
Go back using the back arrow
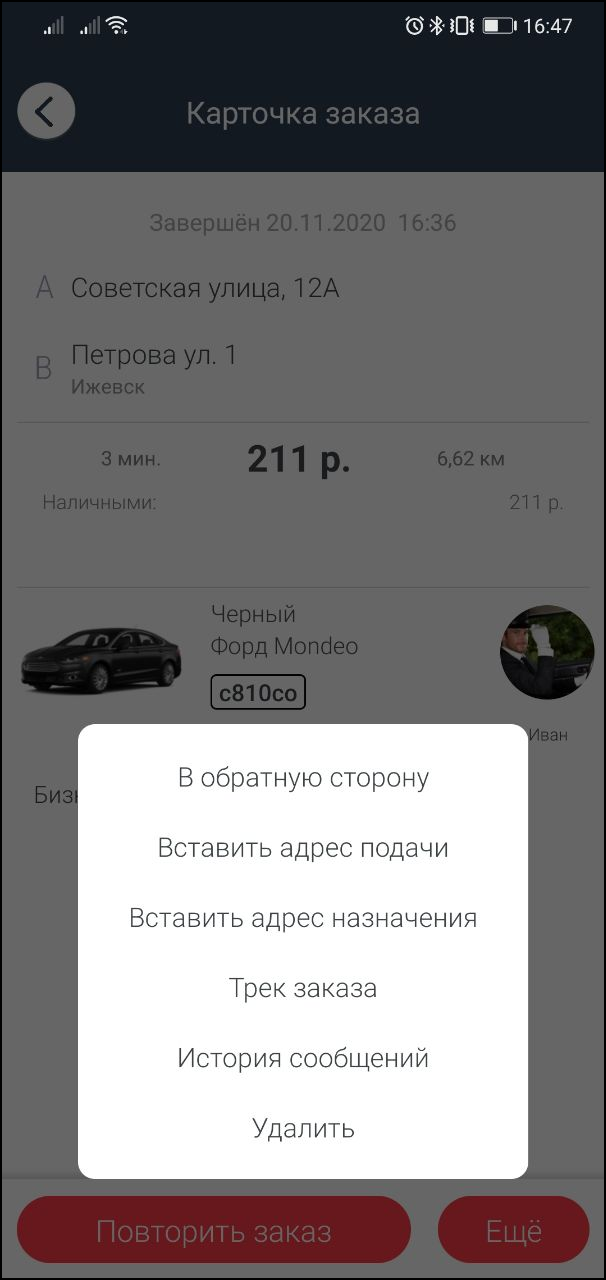point(46,111)
